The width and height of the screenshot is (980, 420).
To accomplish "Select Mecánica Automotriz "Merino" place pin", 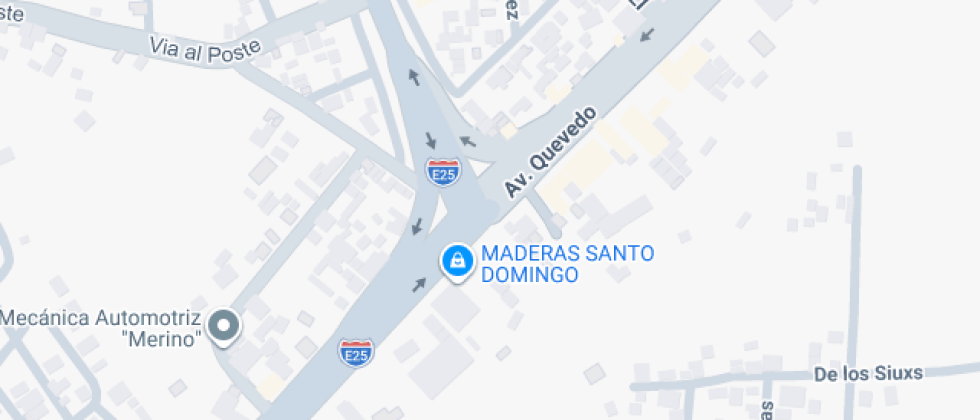I will pos(225,325).
